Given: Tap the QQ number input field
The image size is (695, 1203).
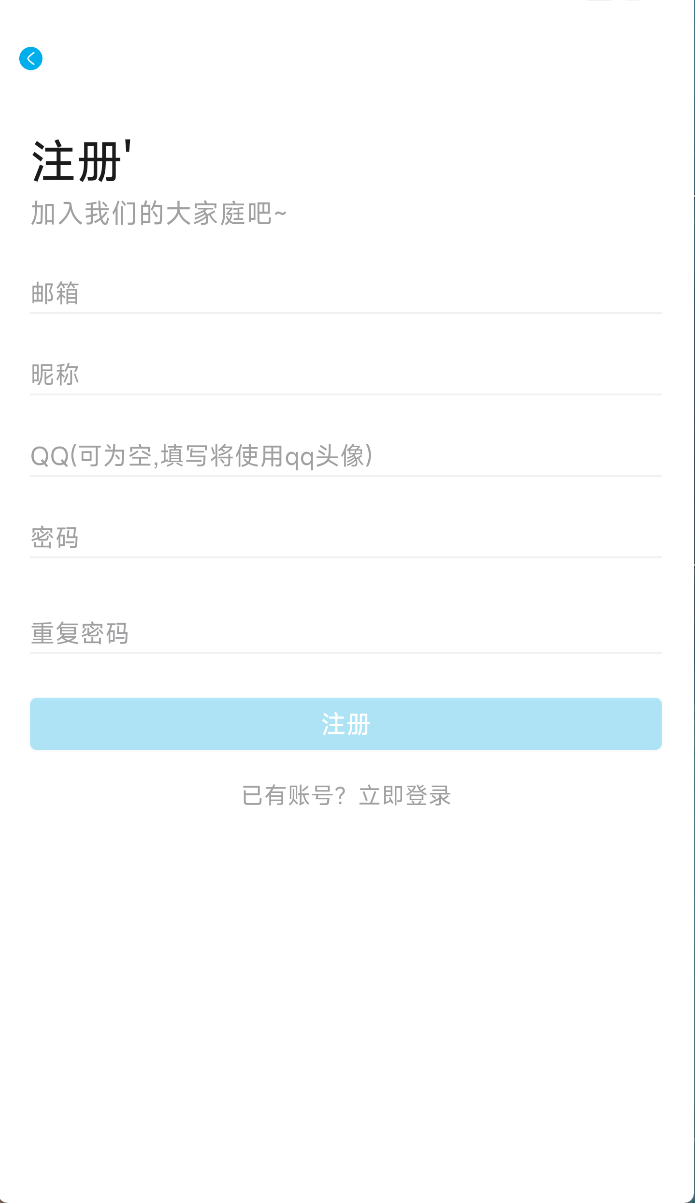Looking at the screenshot, I should 345,457.
